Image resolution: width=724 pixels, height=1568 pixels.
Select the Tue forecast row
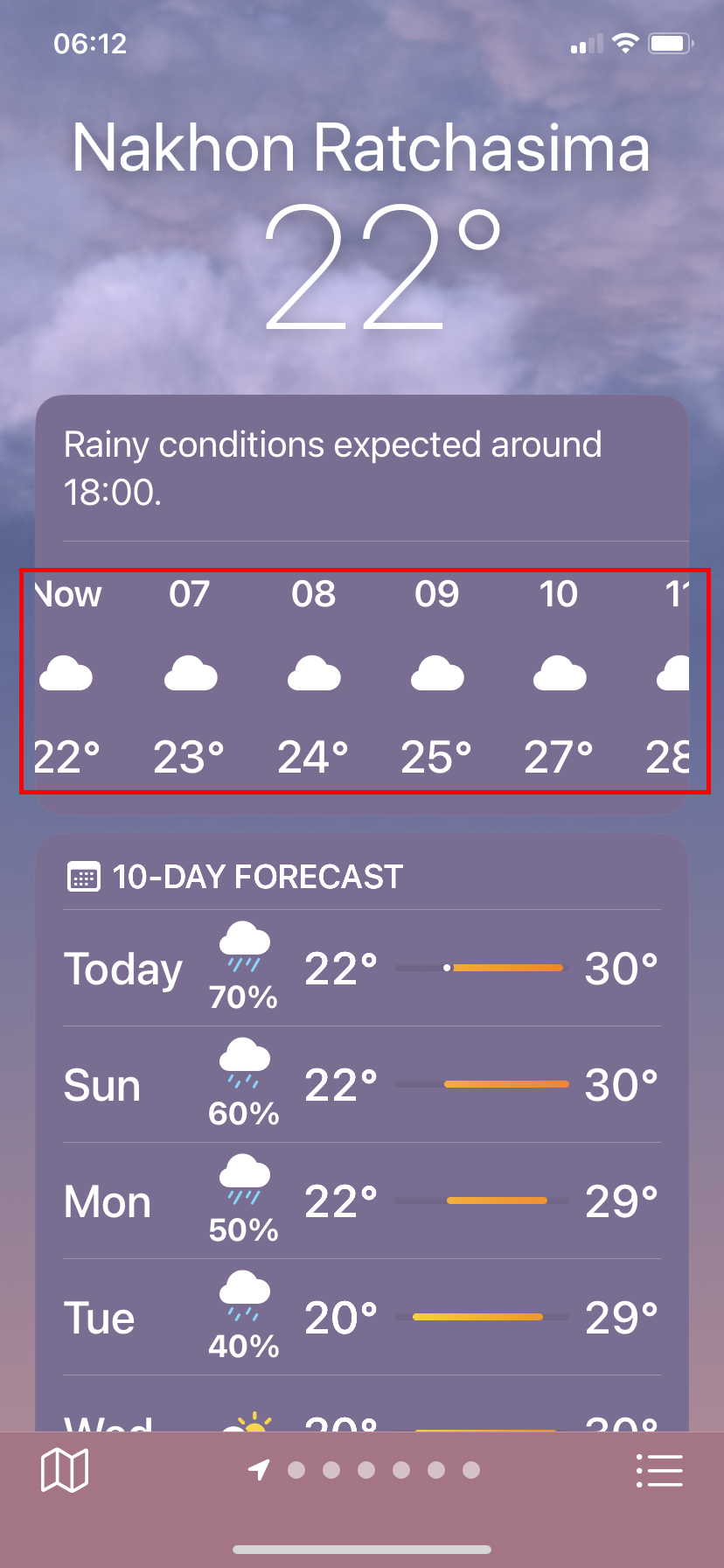click(361, 1318)
